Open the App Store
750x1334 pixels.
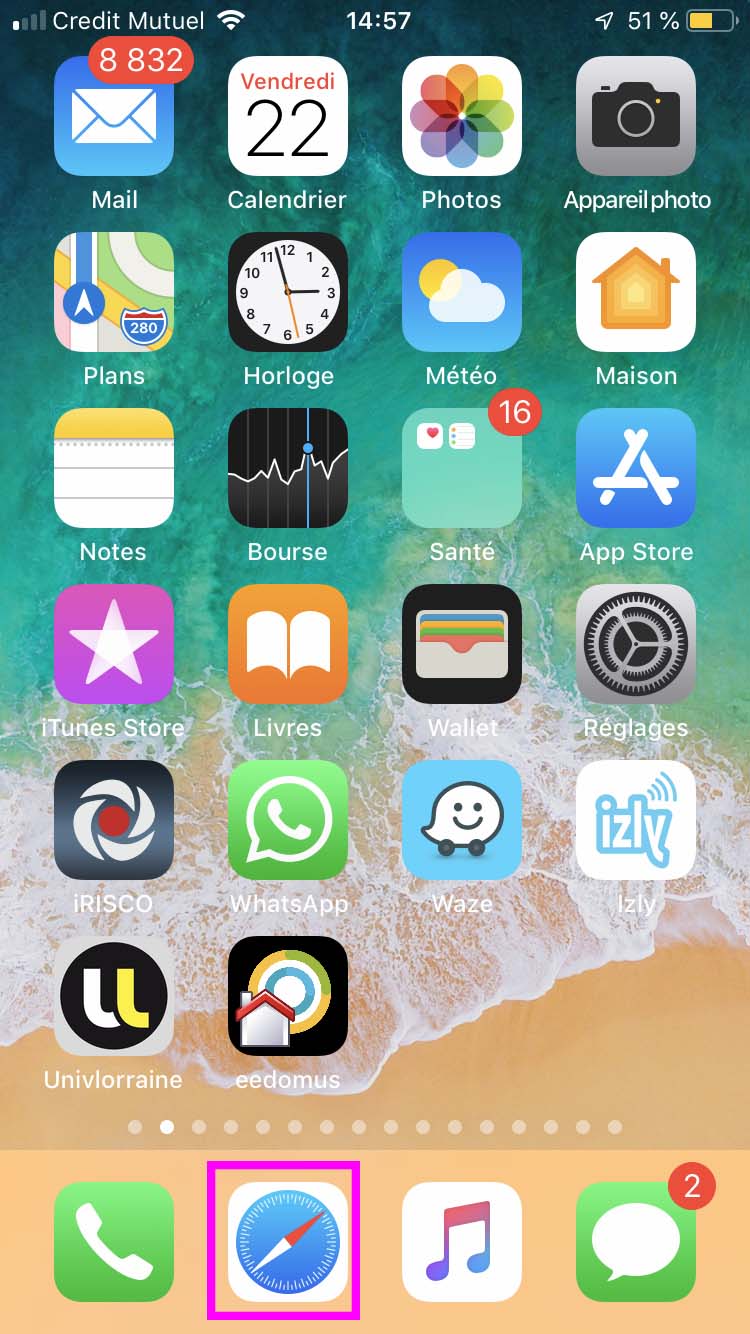pyautogui.click(x=636, y=468)
